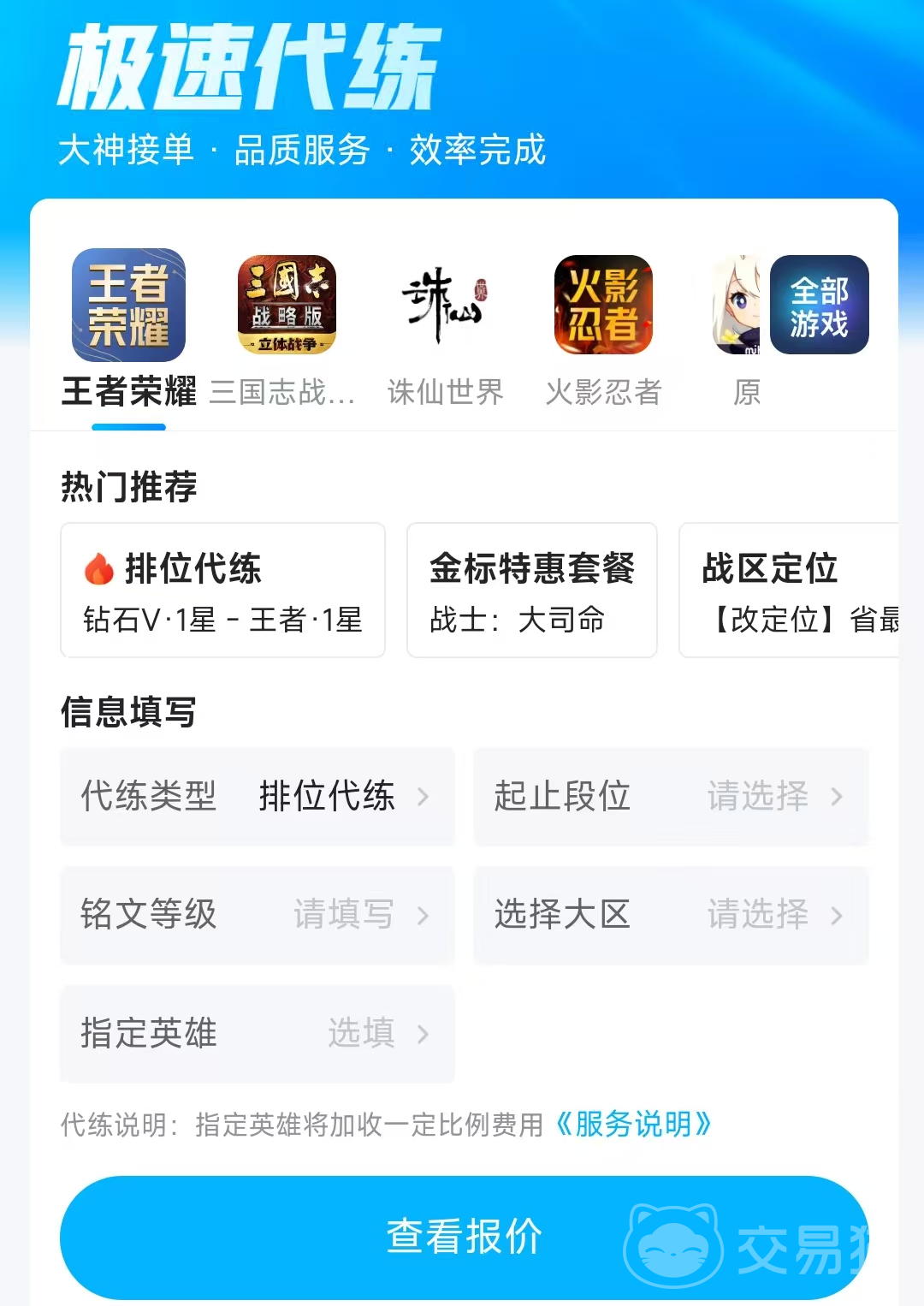Select 起止段位 range
This screenshot has height=1306, width=924.
(x=671, y=796)
